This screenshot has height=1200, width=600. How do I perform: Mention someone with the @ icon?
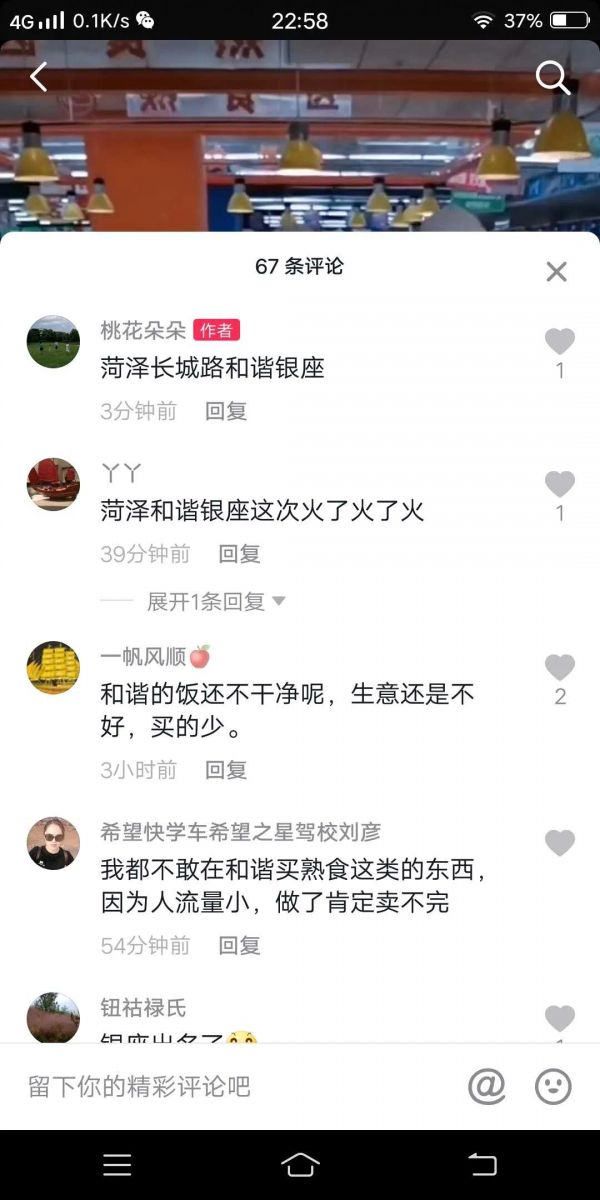click(x=487, y=1086)
